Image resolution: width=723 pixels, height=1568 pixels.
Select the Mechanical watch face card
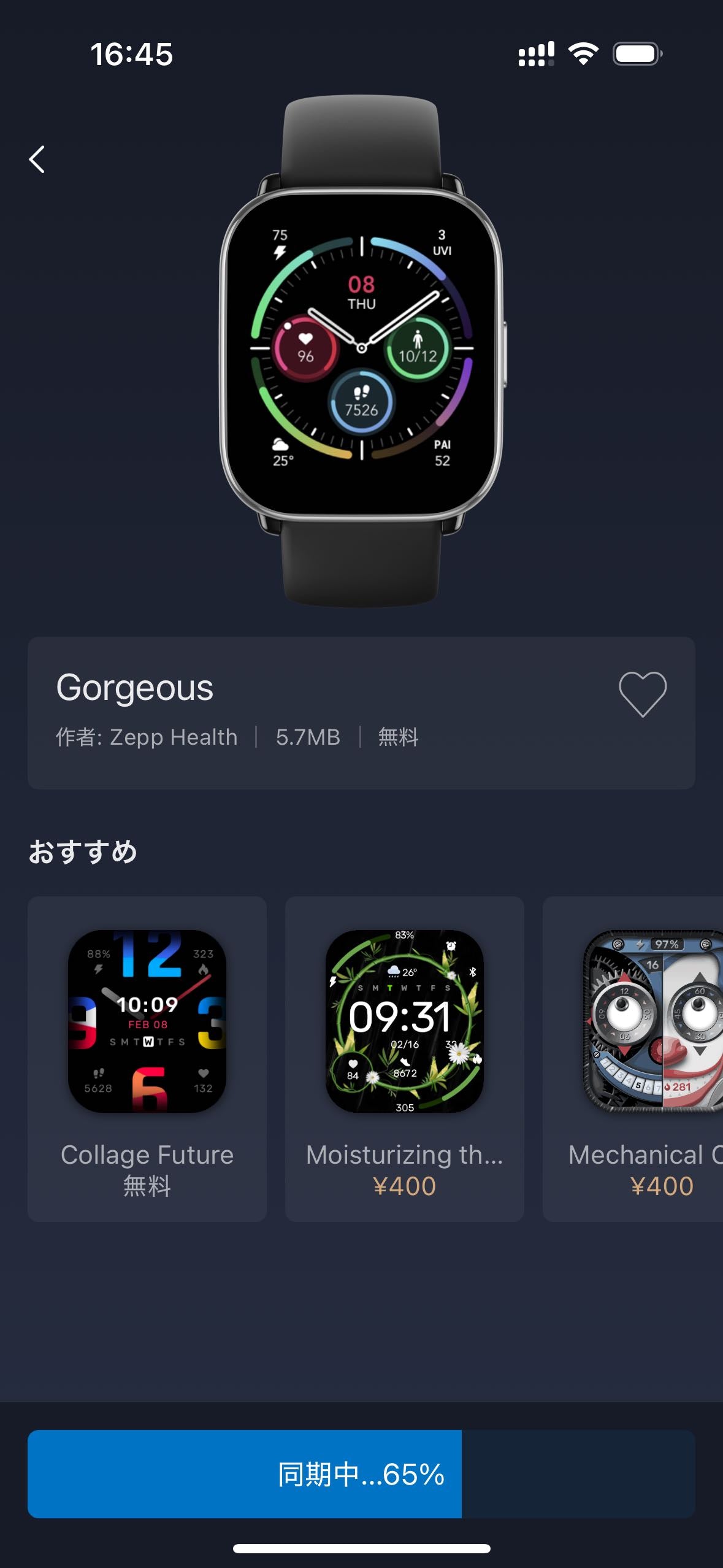[638, 1058]
